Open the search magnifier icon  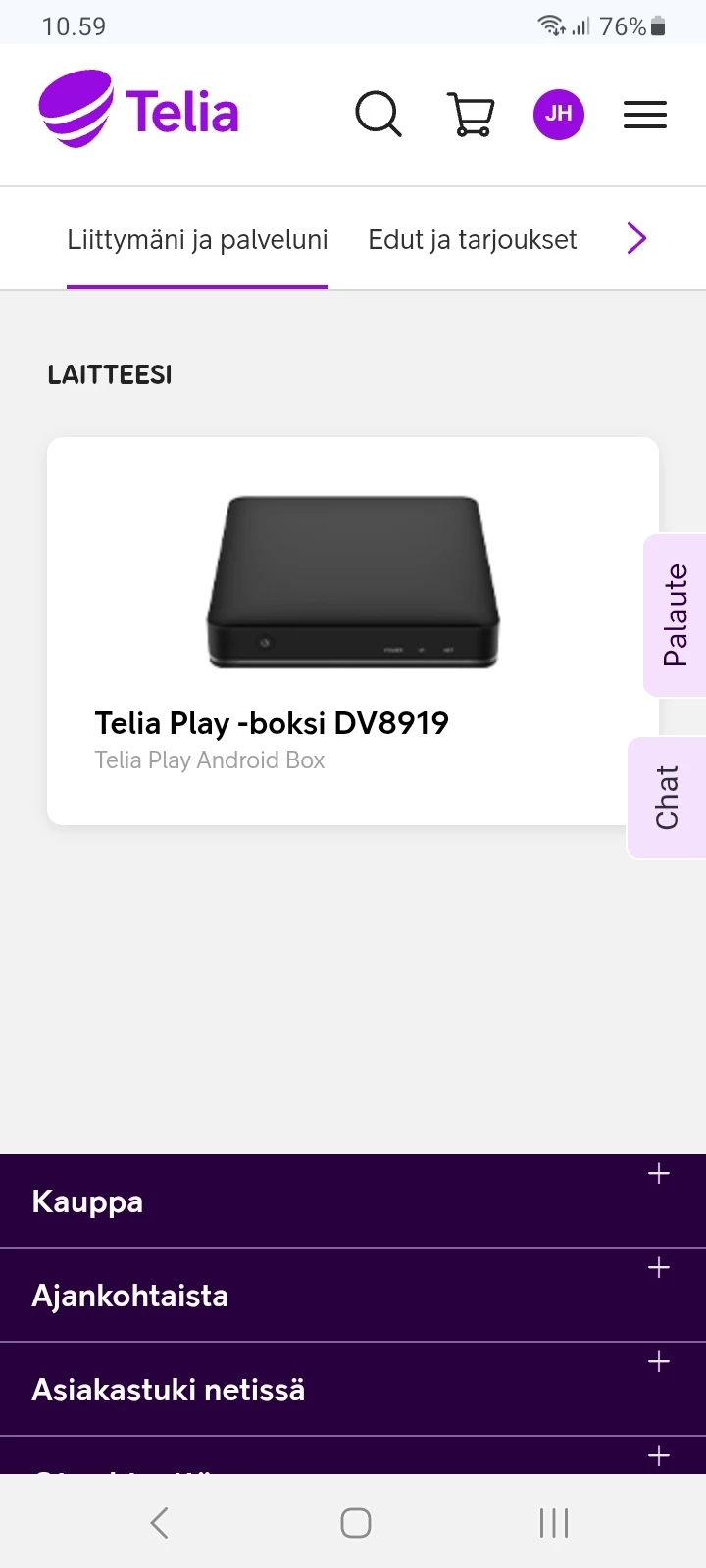[x=378, y=115]
